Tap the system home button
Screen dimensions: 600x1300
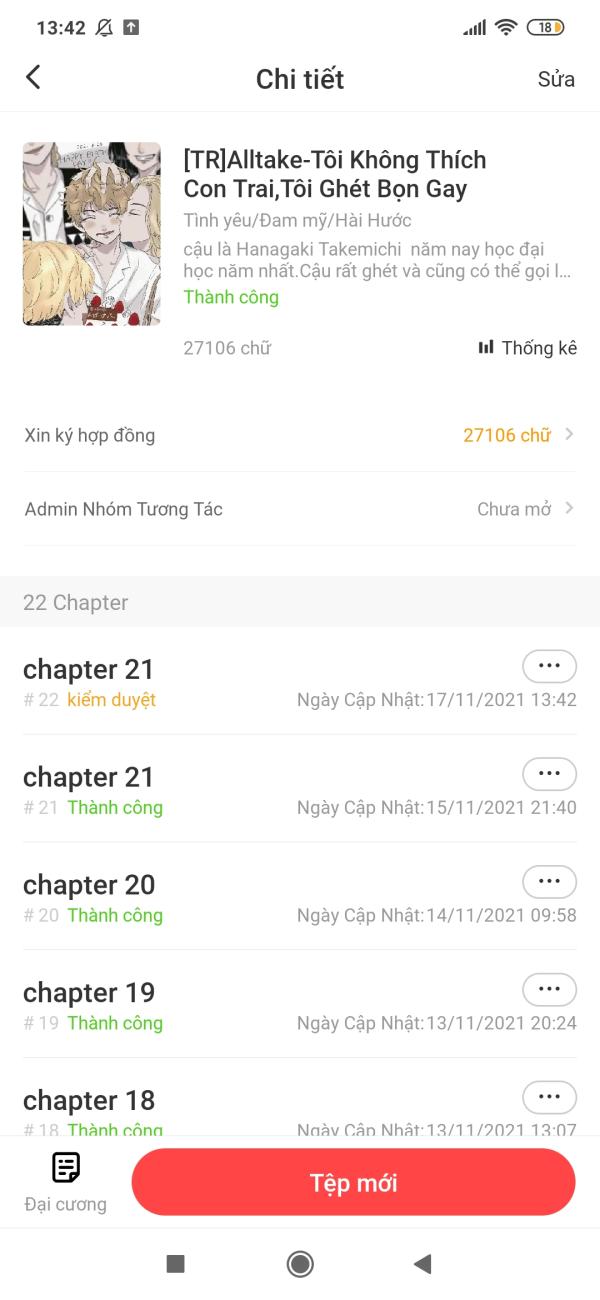[300, 1264]
